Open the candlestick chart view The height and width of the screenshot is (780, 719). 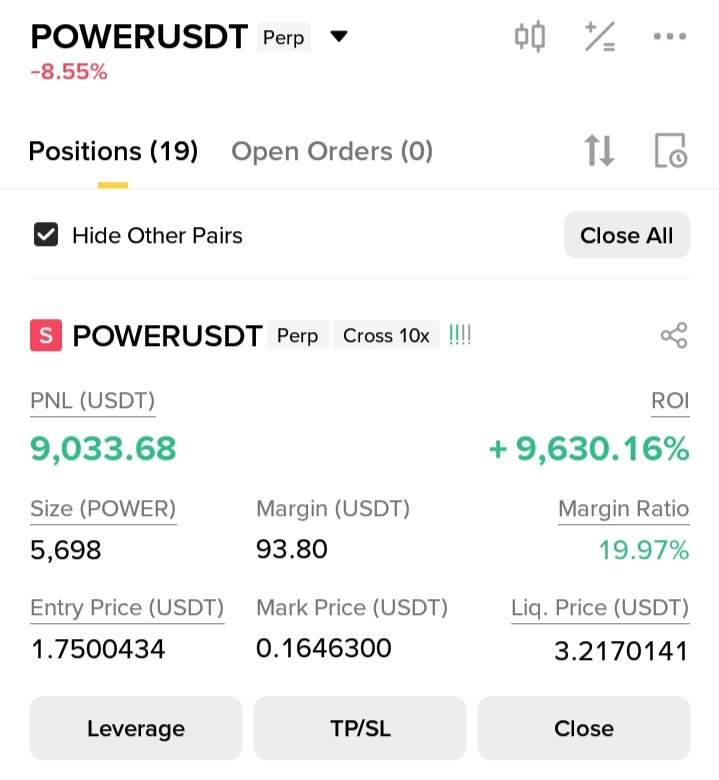[530, 38]
